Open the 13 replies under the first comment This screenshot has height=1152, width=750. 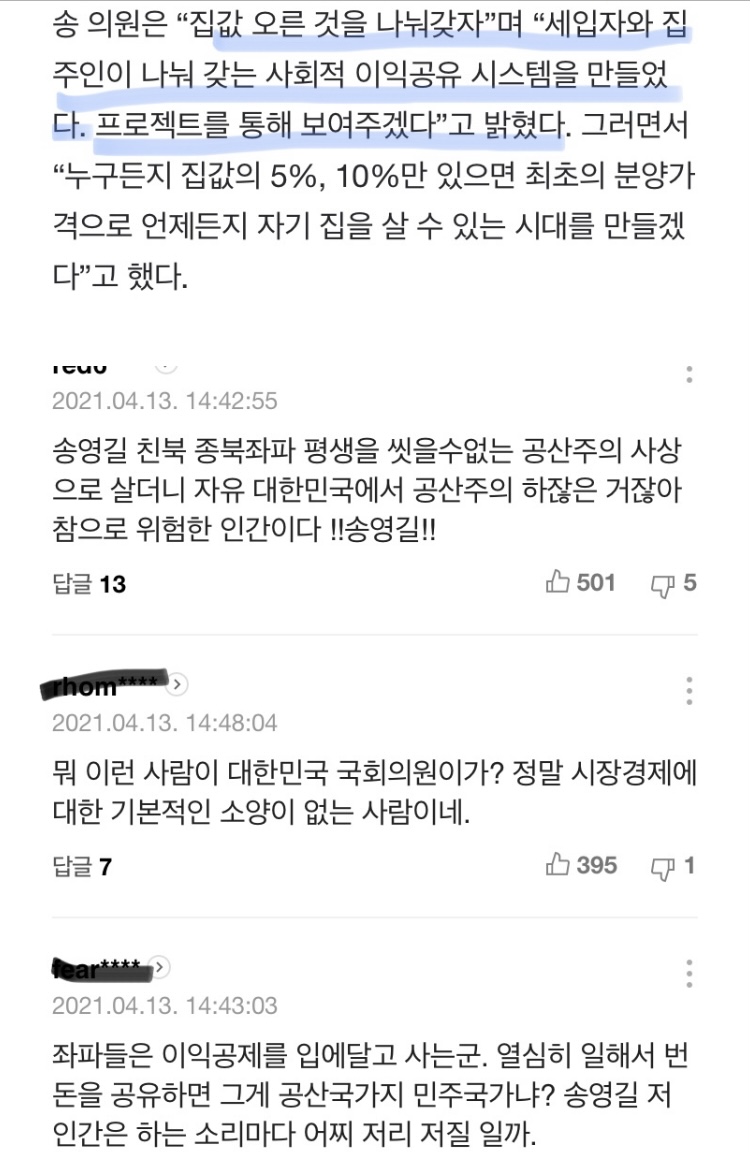pos(89,584)
